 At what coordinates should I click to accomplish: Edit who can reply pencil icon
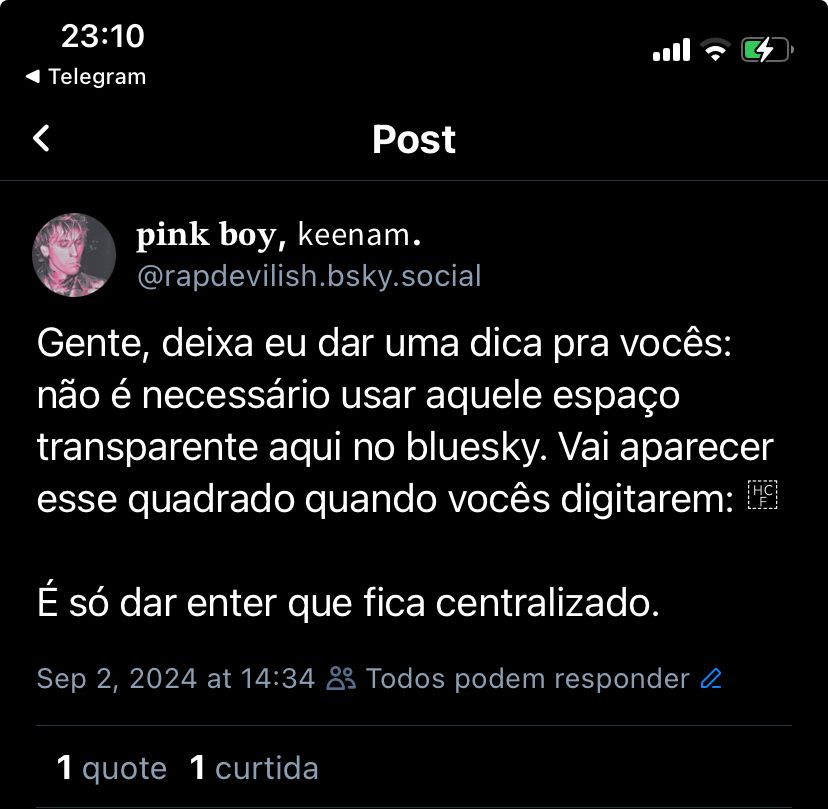[711, 679]
